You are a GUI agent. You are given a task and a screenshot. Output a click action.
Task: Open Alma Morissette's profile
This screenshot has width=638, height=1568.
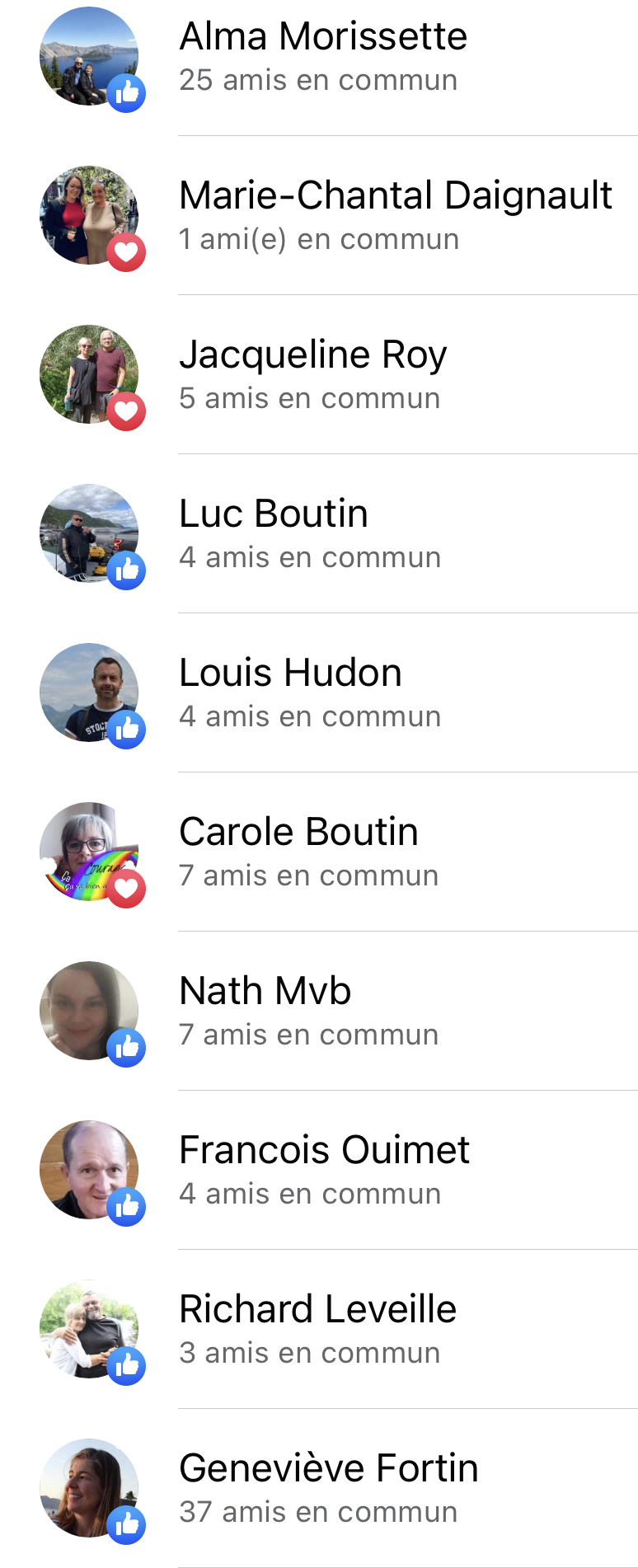(323, 38)
